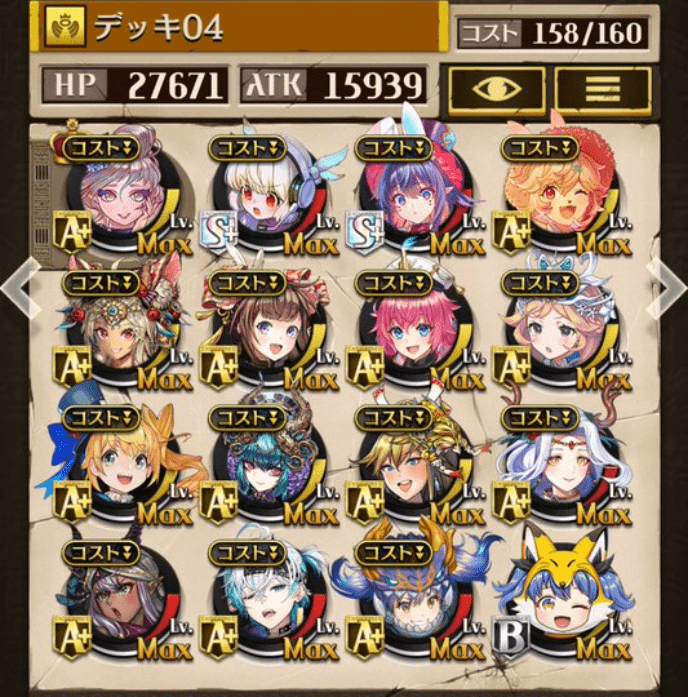Go to the previous deck with left arrow
The height and width of the screenshot is (697, 688).
(x=21, y=289)
